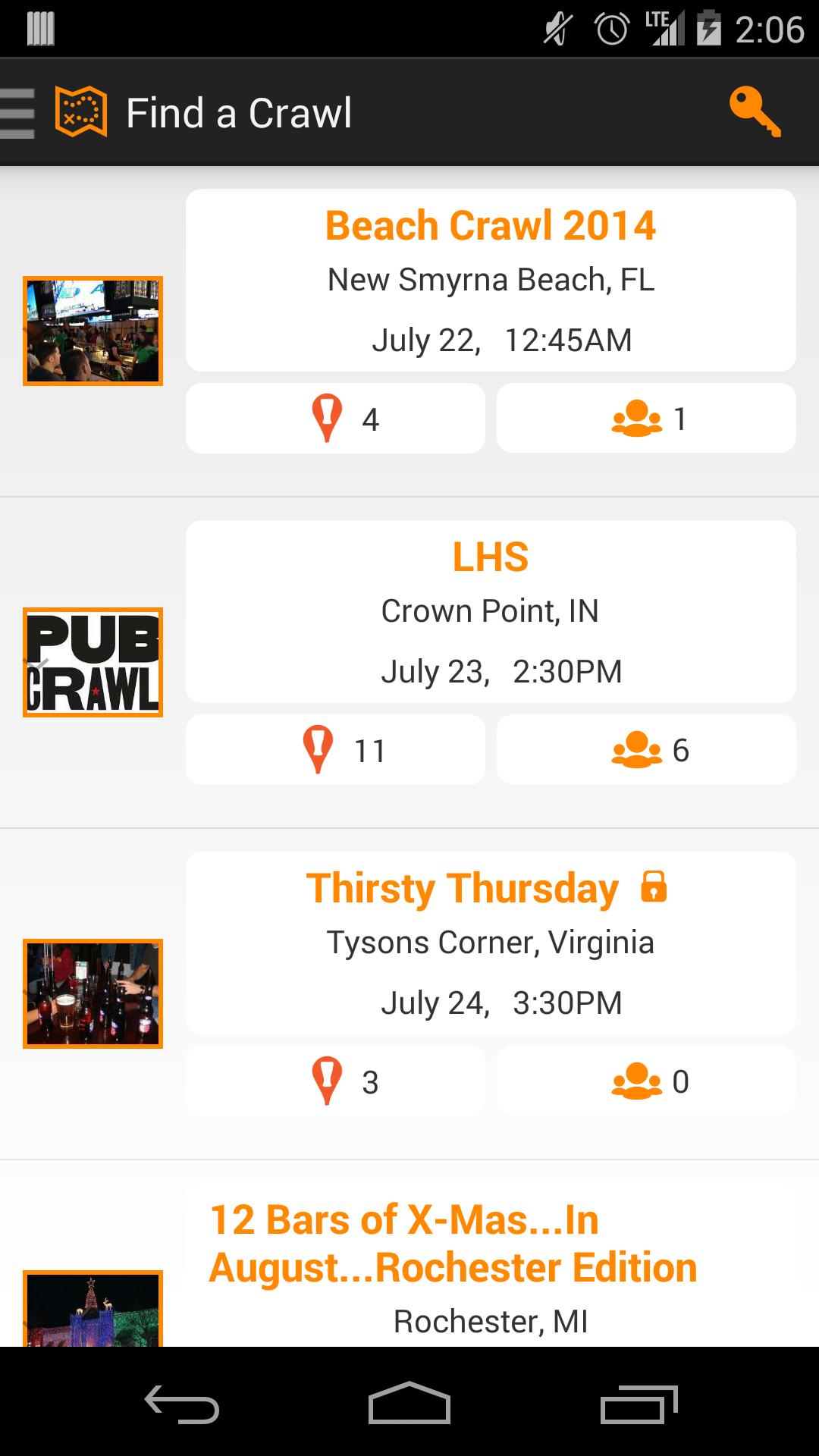The image size is (819, 1456).
Task: View attendees of Beach Crawl 2014
Action: click(x=646, y=419)
